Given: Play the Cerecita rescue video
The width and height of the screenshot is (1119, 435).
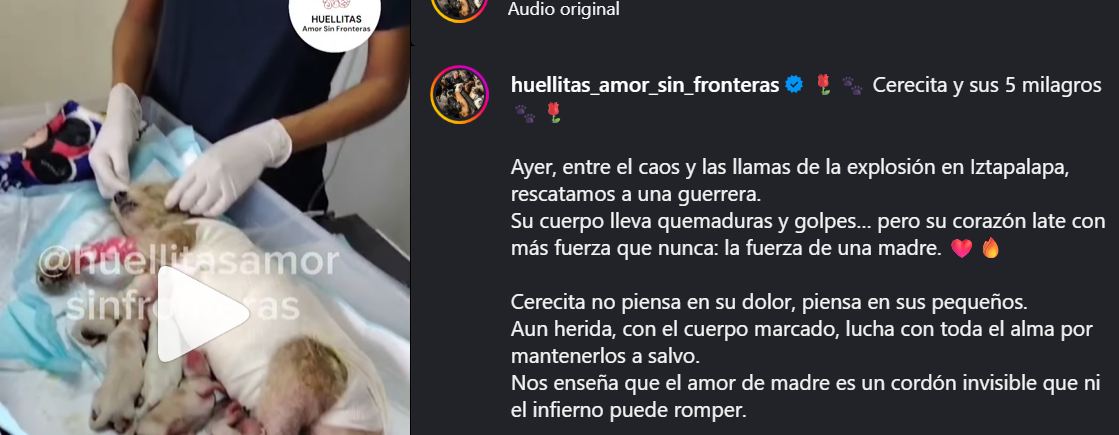Looking at the screenshot, I should coord(203,314).
